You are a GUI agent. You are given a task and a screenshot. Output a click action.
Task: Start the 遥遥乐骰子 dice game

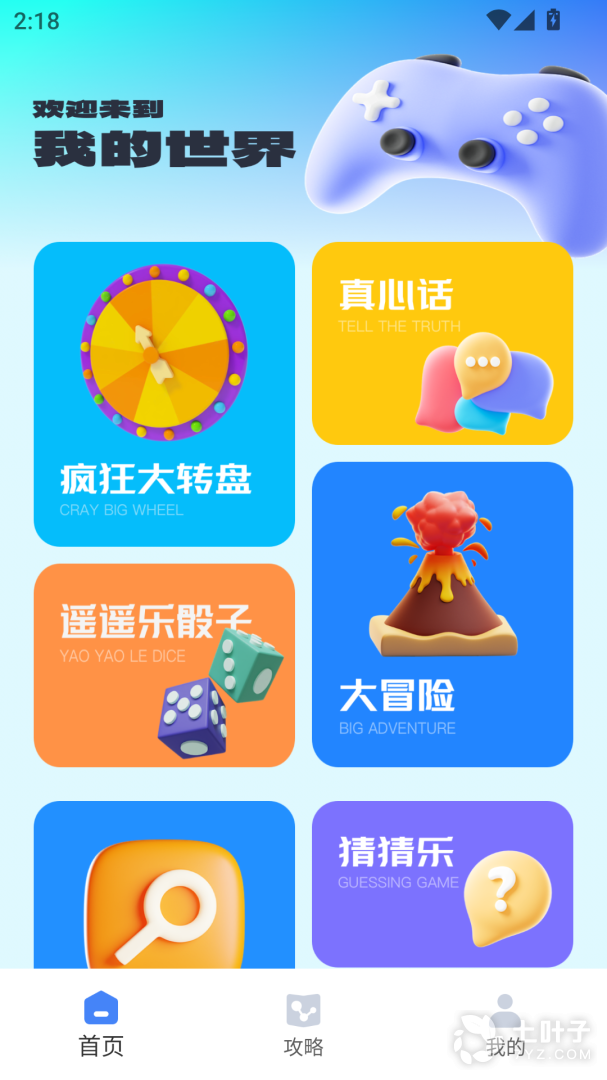[164, 665]
